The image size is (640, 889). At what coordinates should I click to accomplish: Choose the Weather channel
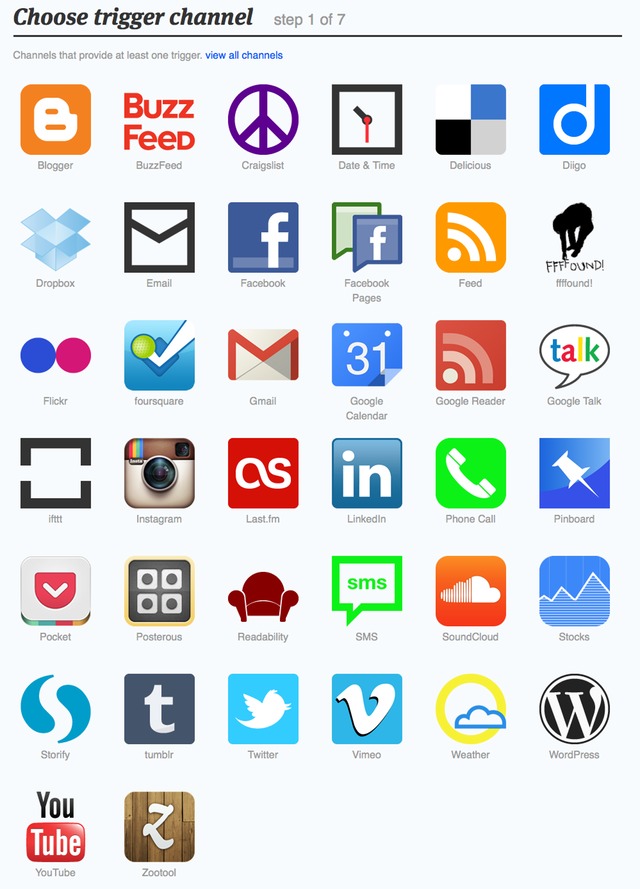coord(471,709)
